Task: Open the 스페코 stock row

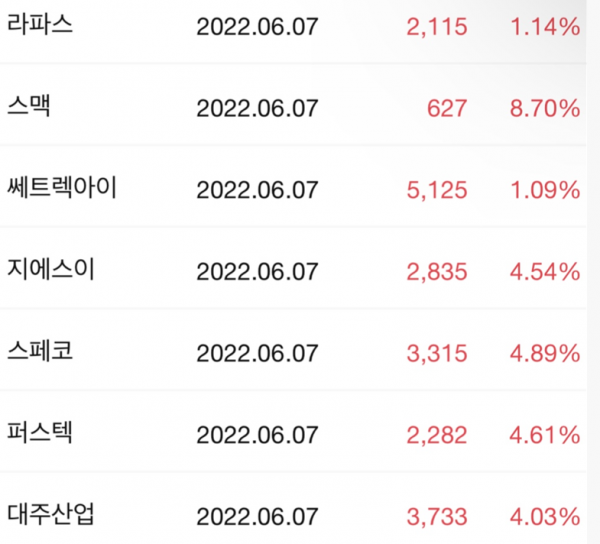Action: coord(39,351)
